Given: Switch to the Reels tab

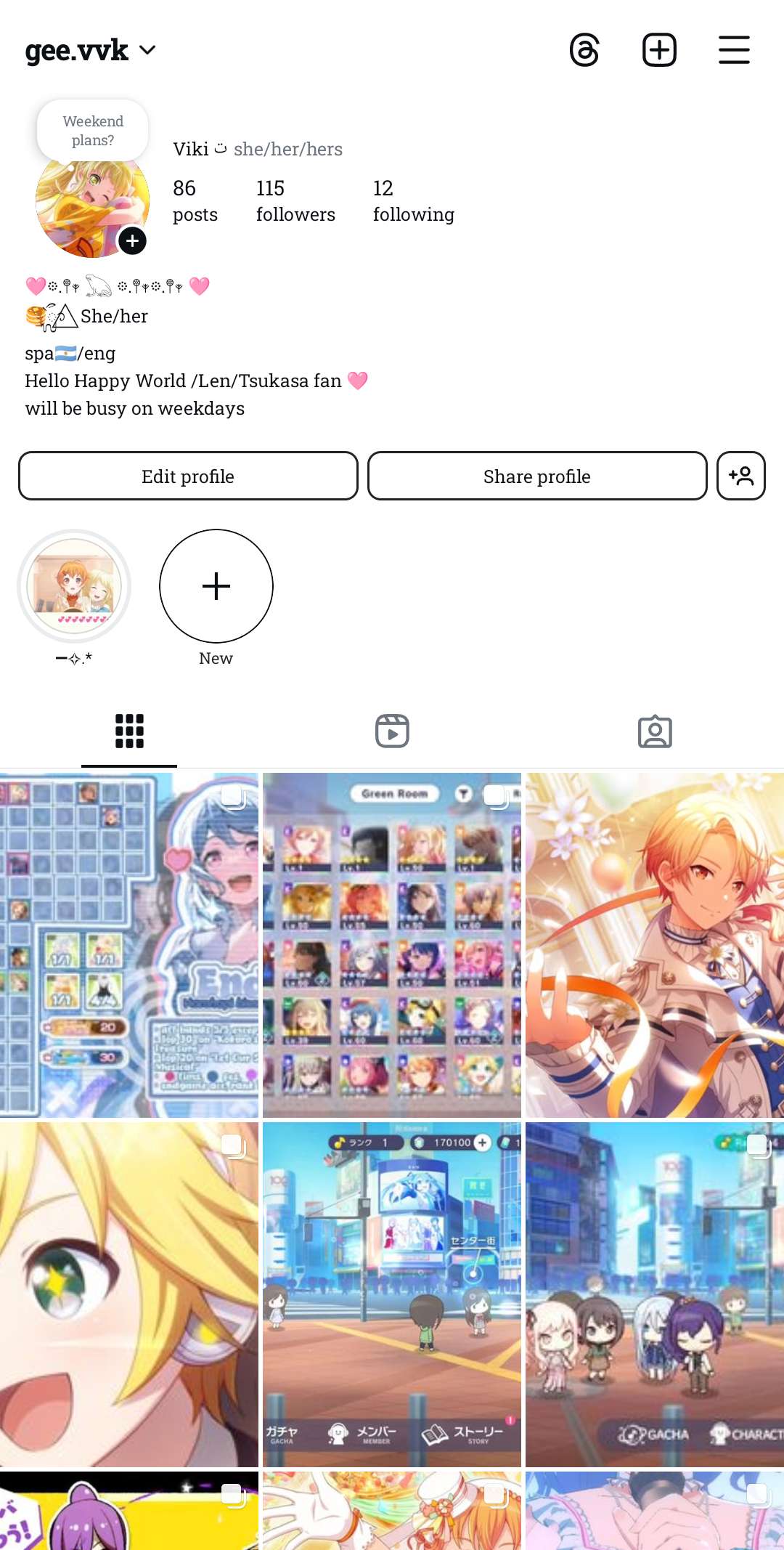Looking at the screenshot, I should point(392,731).
